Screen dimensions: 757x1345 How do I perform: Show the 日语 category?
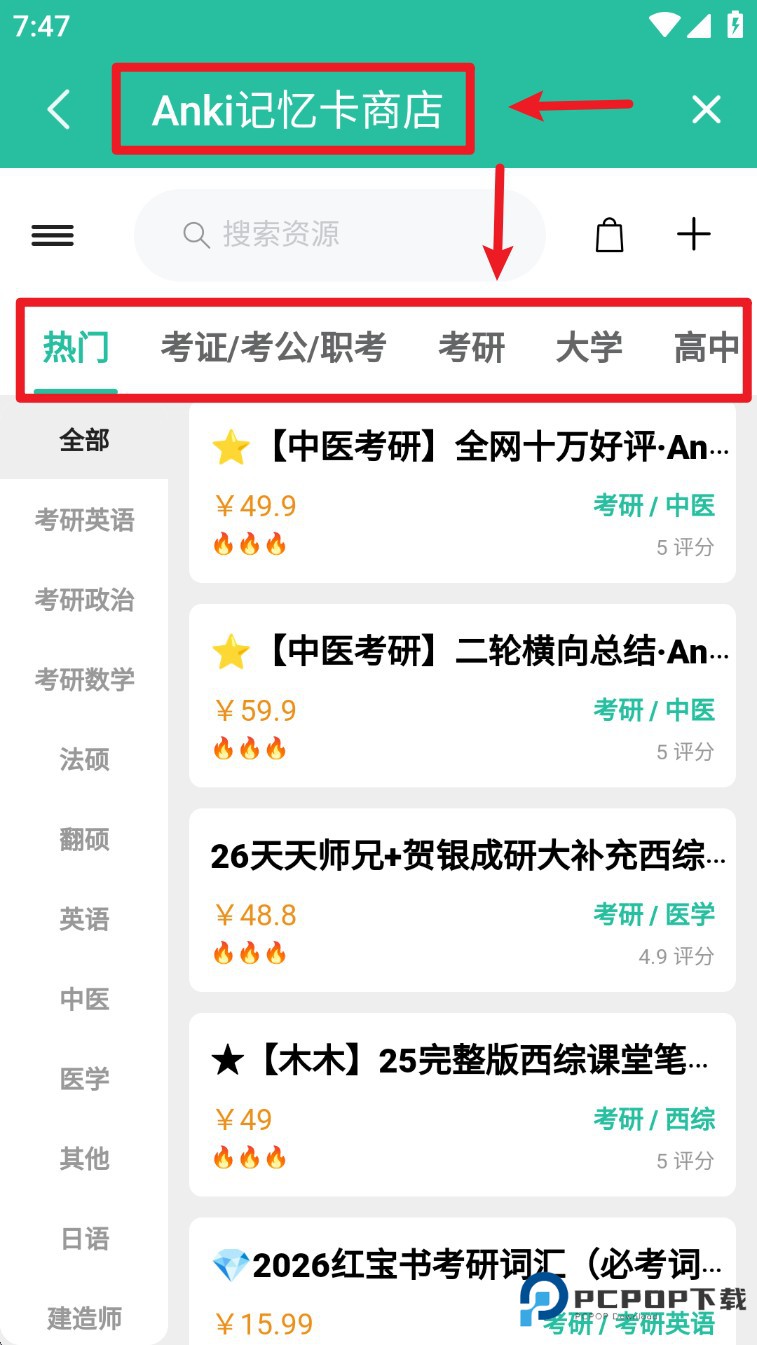pyautogui.click(x=84, y=1239)
